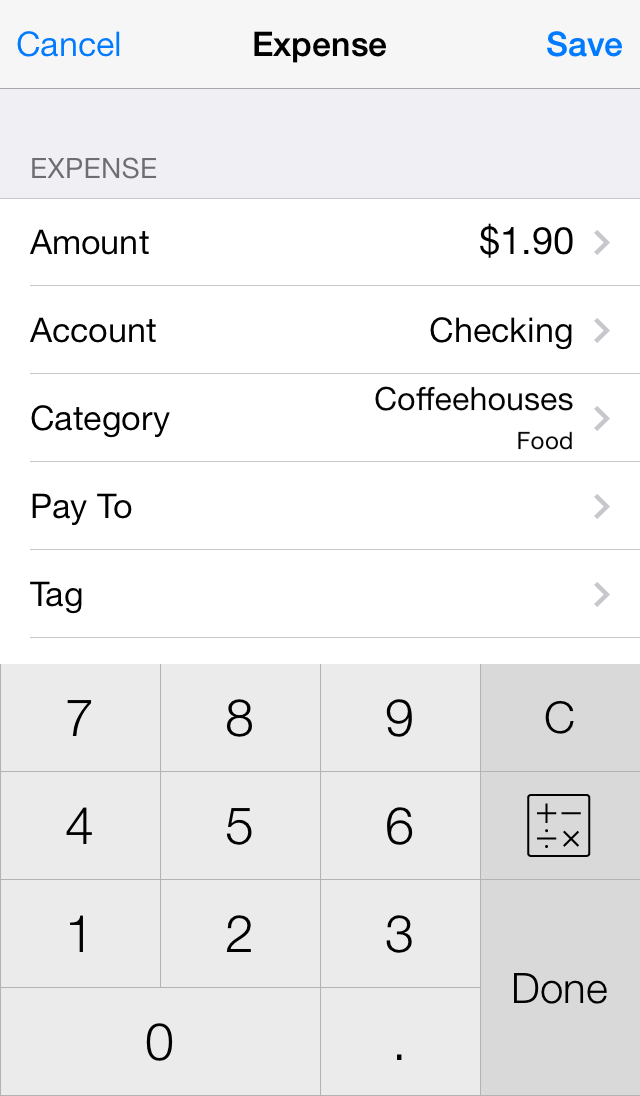Enter digit 7 on the keypad
This screenshot has width=640, height=1096.
(x=80, y=718)
